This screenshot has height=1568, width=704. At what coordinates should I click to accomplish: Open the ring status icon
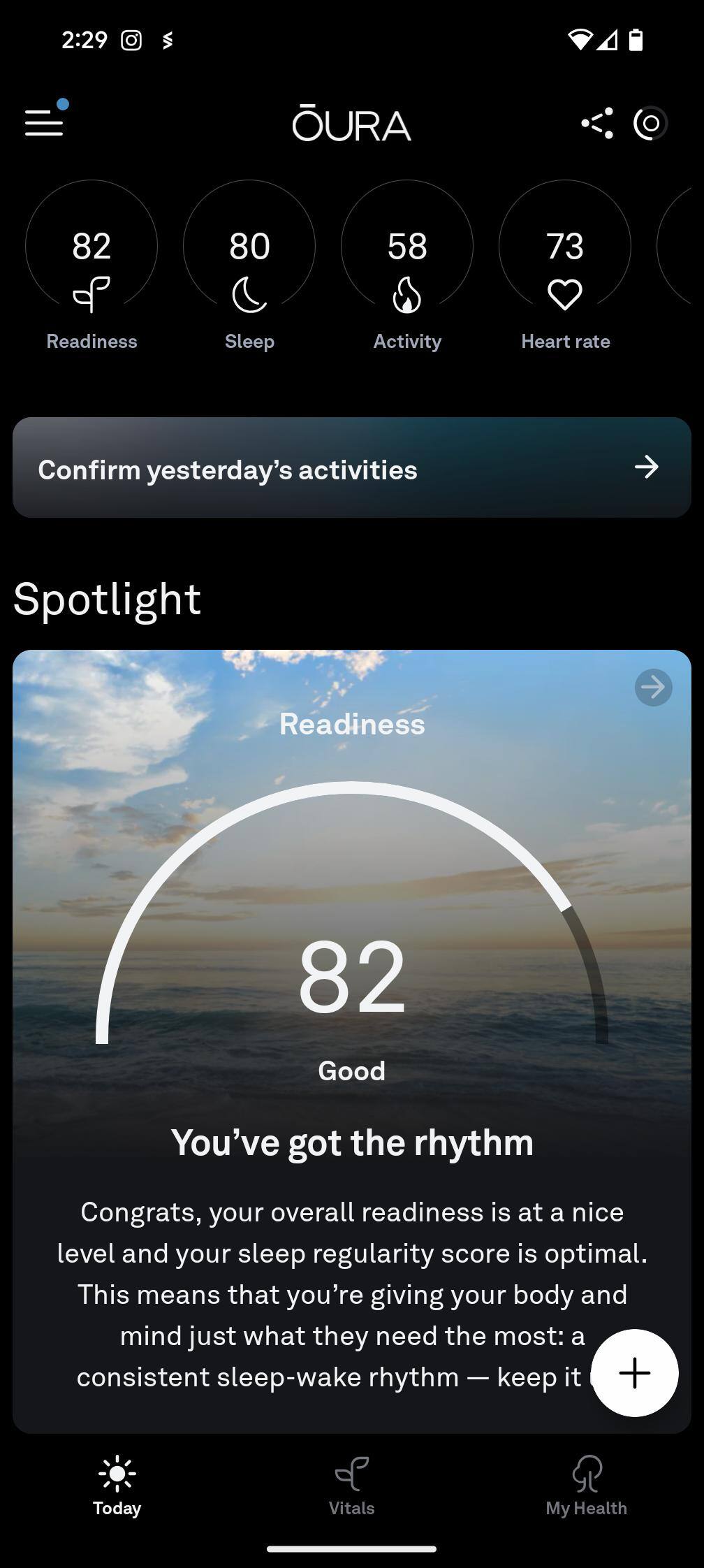point(650,123)
